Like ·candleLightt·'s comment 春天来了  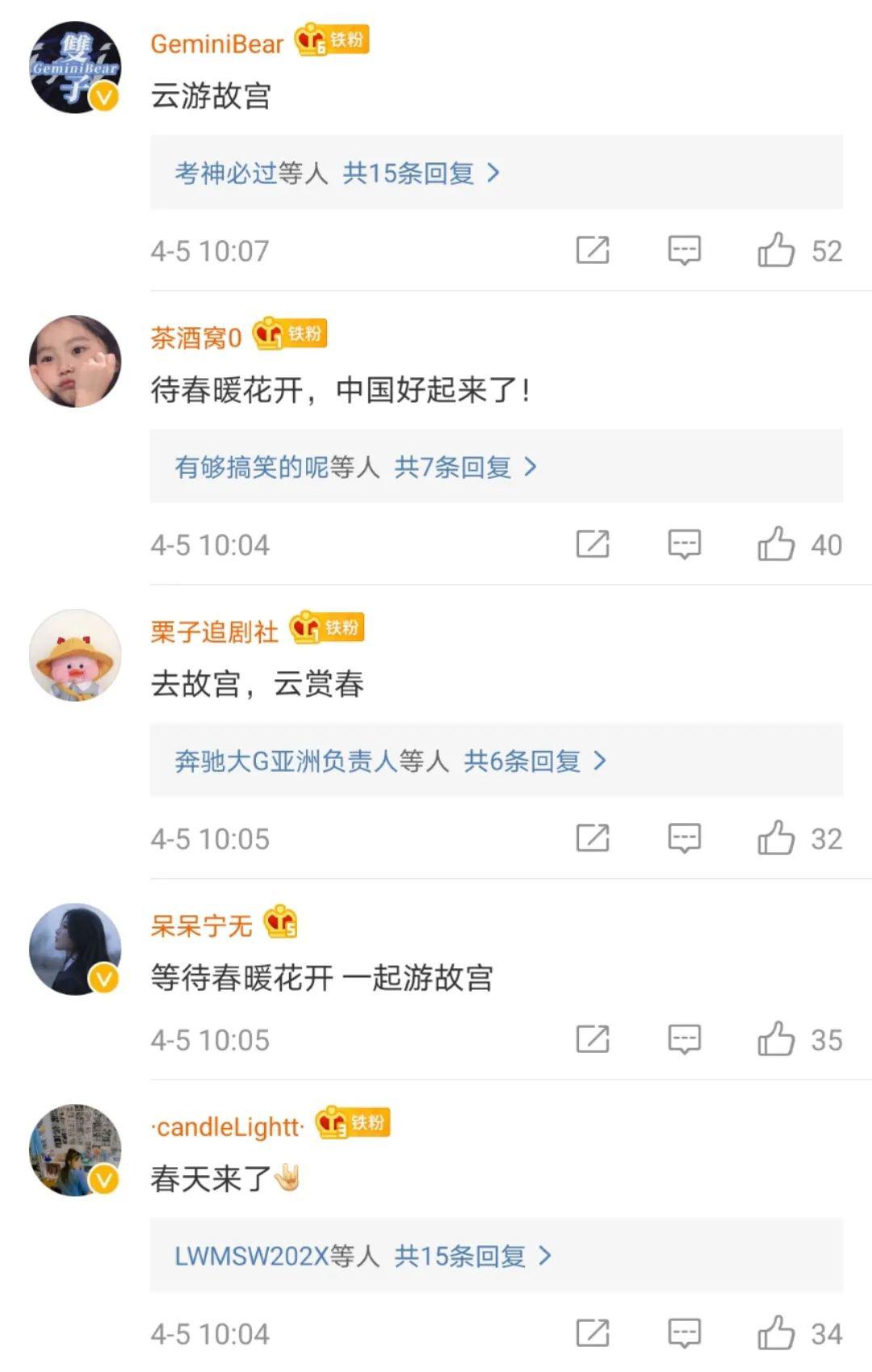click(776, 1333)
